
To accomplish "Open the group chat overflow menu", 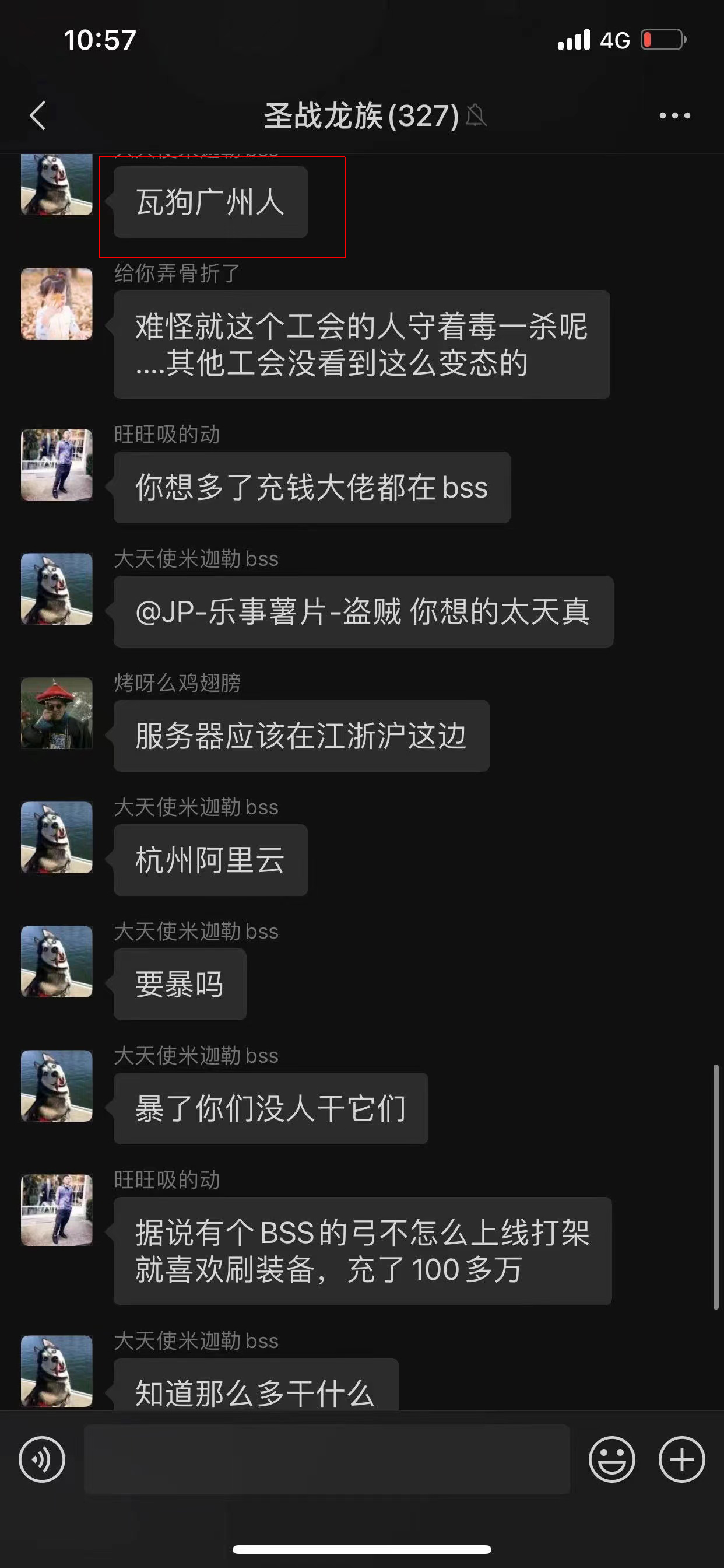I will tap(674, 116).
